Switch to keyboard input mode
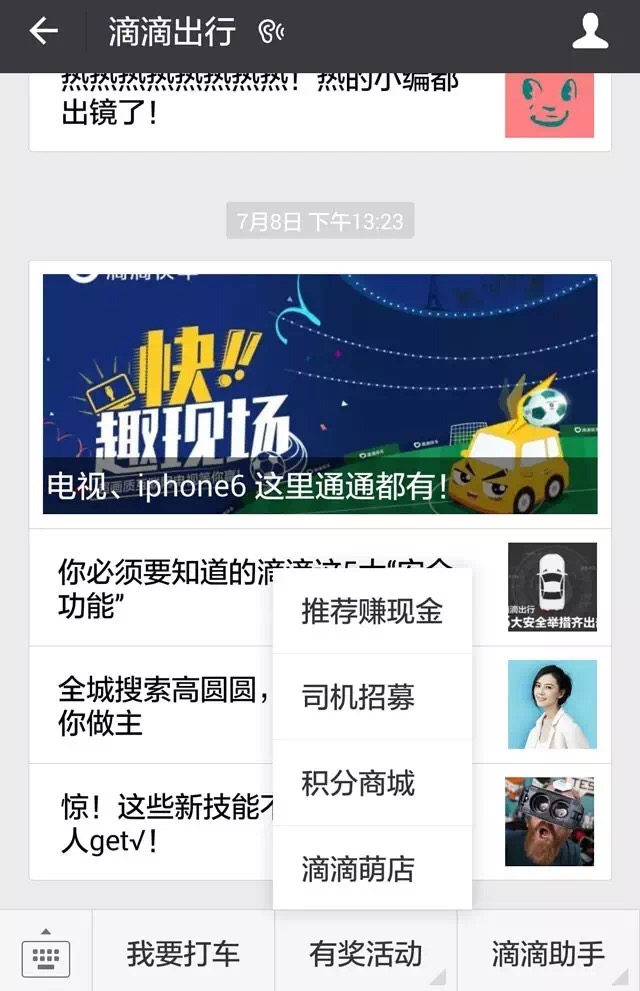Screen dimensions: 640x991 (x=46, y=953)
